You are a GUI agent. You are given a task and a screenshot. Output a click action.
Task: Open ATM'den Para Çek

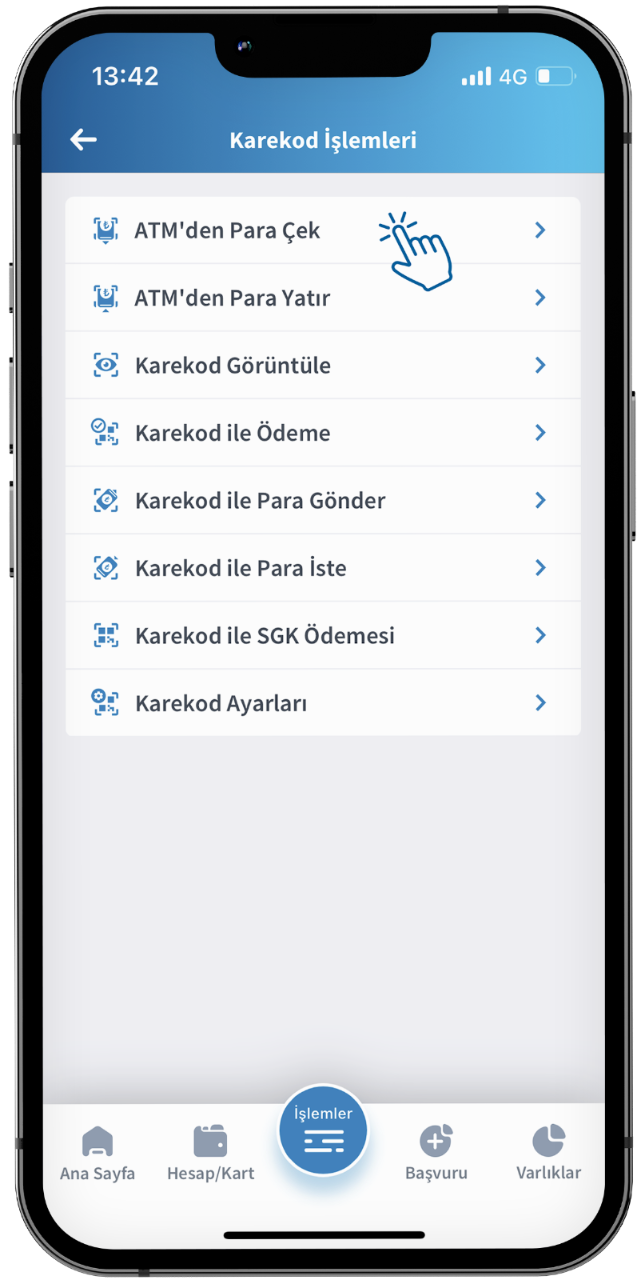coord(228,231)
